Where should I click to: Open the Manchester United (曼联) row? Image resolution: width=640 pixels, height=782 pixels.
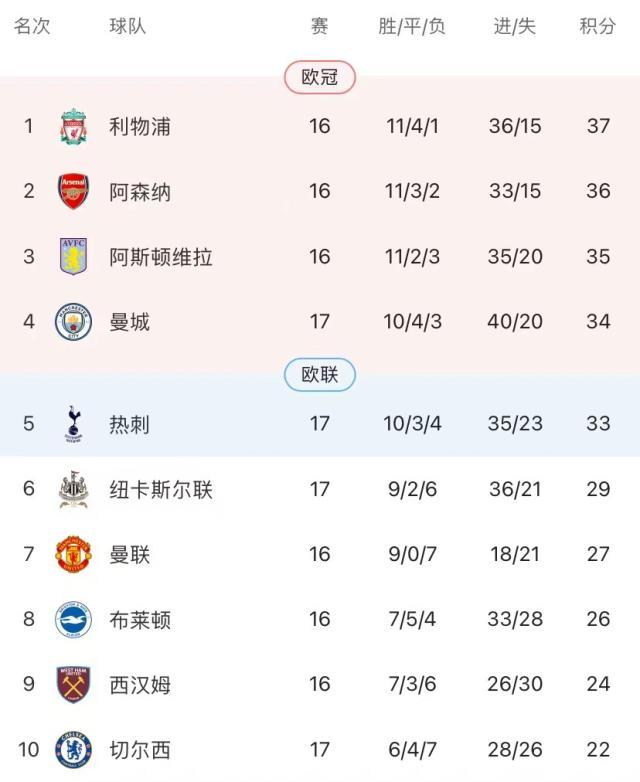click(130, 554)
